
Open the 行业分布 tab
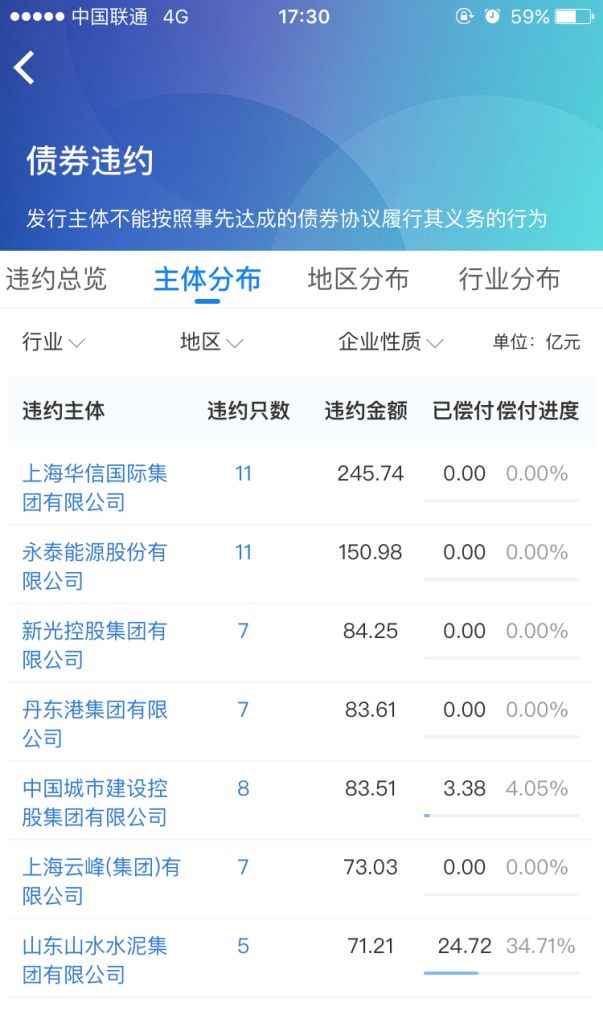pos(509,279)
